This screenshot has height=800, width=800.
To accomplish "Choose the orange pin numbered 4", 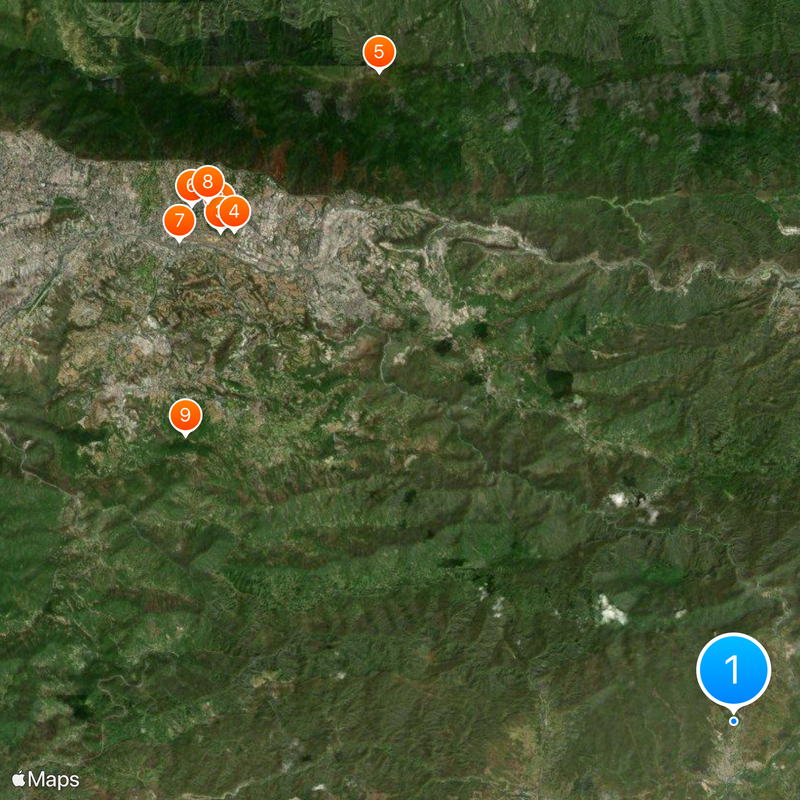I will point(235,211).
